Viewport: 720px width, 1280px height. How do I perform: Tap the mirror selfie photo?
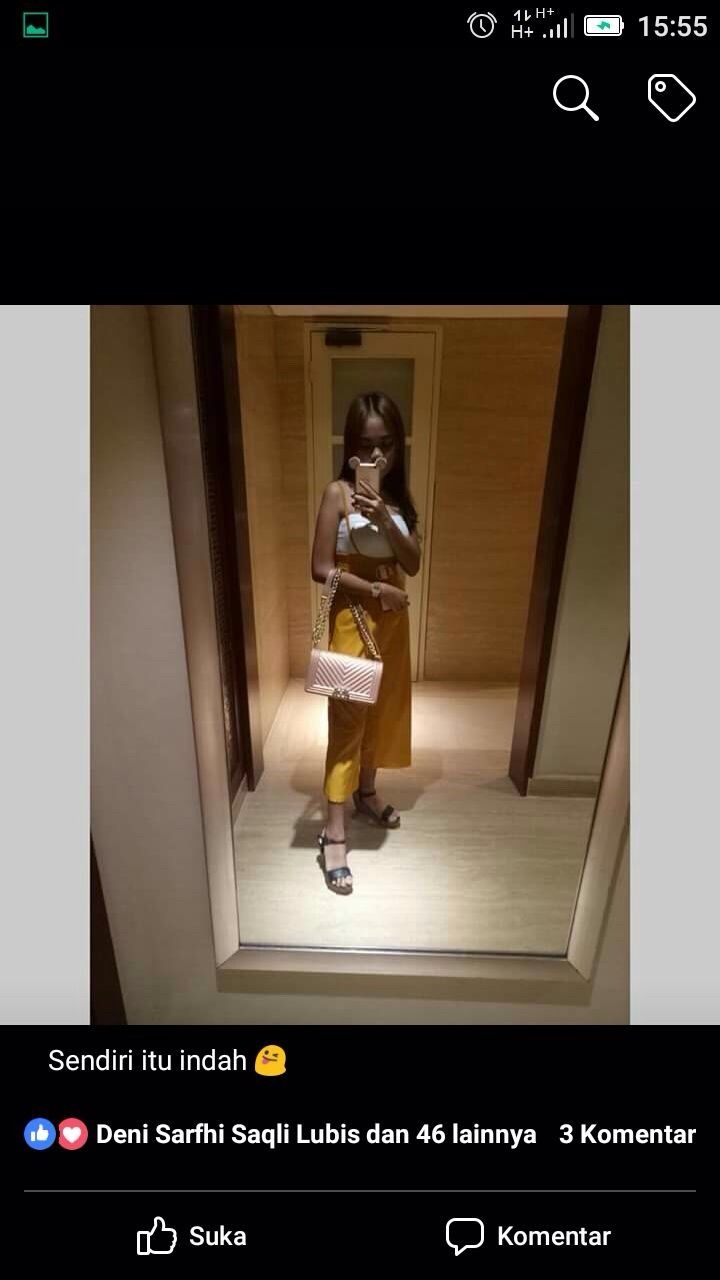tap(360, 665)
